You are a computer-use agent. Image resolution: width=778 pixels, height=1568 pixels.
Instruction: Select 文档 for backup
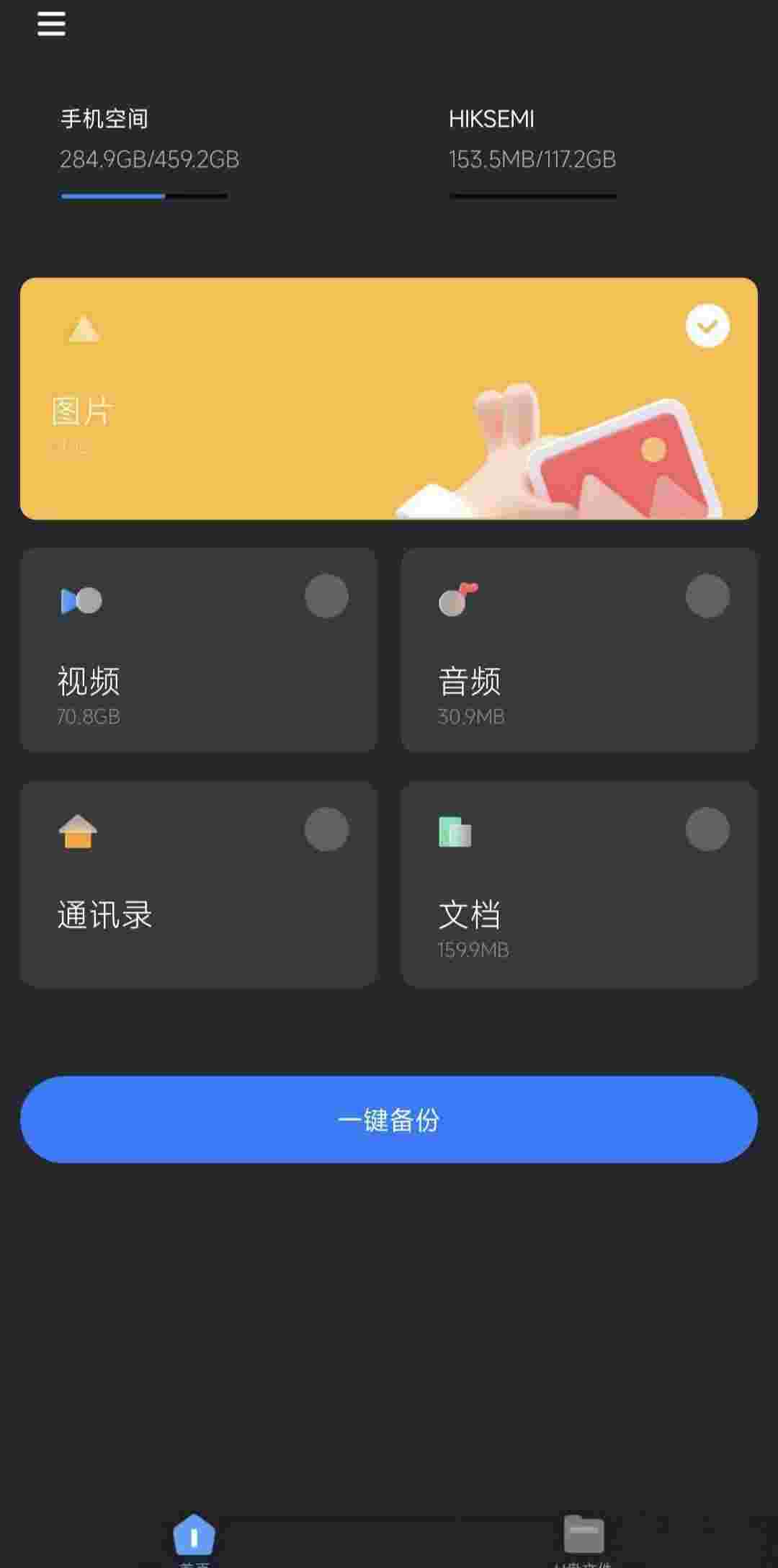[x=707, y=829]
